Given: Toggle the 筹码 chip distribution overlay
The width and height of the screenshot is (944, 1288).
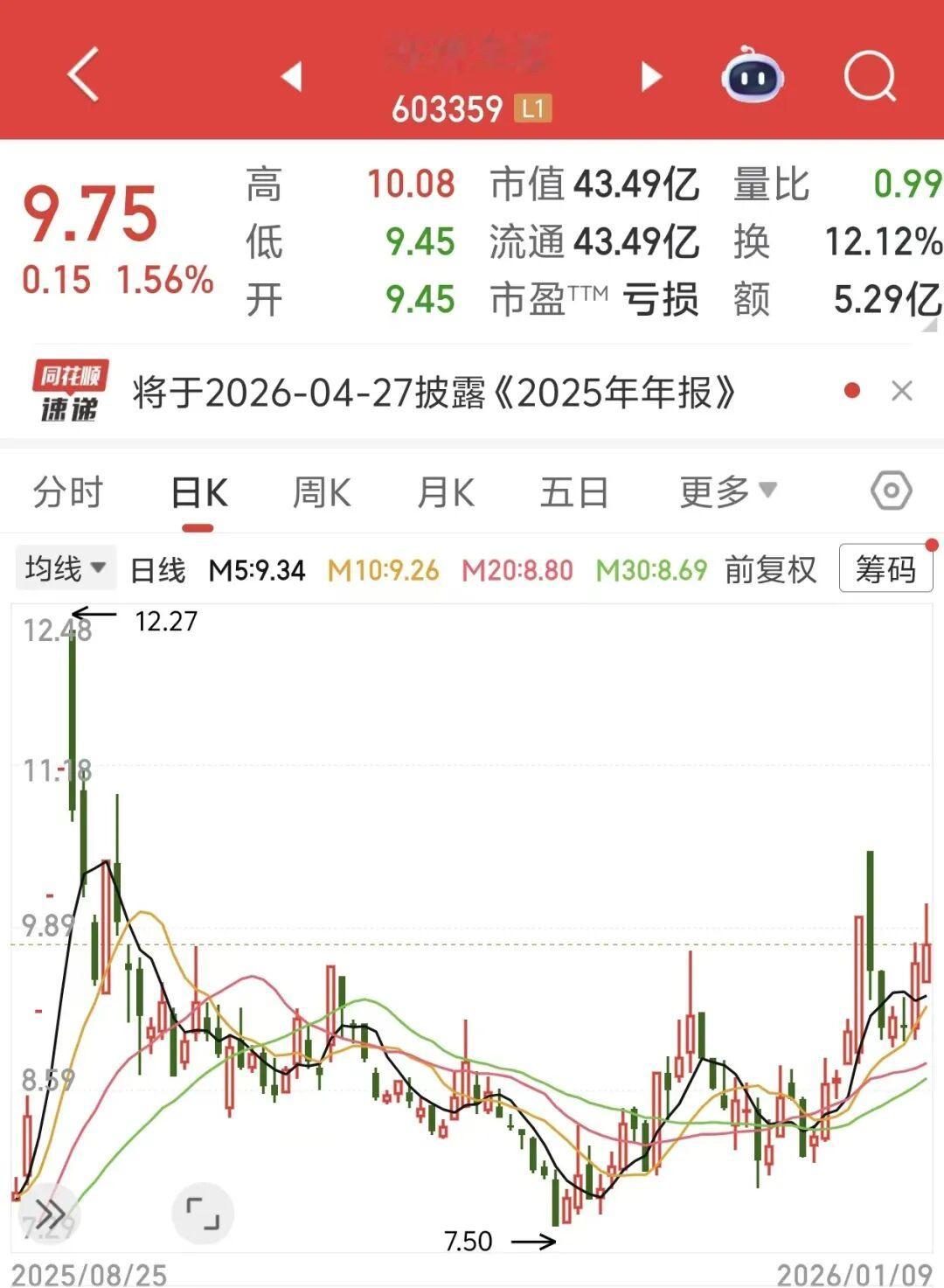Looking at the screenshot, I should 884,569.
